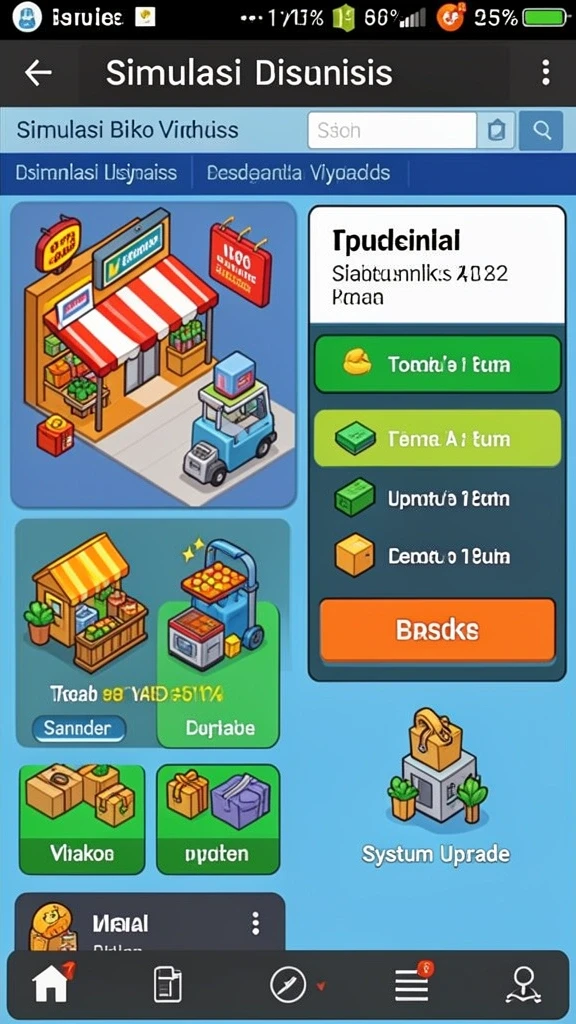Open the npaten gifts tile
This screenshot has width=576, height=1024.
pos(218,819)
